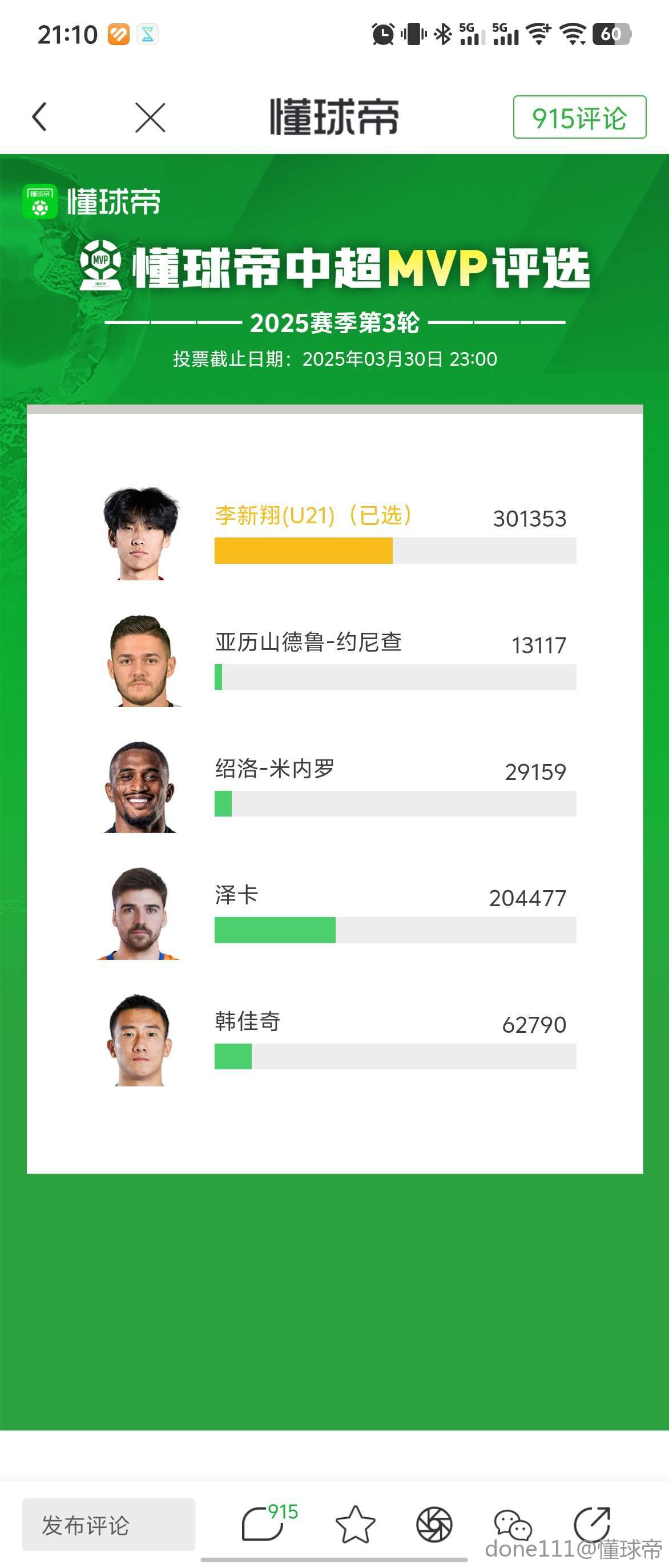Close the page with the X icon

click(x=150, y=118)
